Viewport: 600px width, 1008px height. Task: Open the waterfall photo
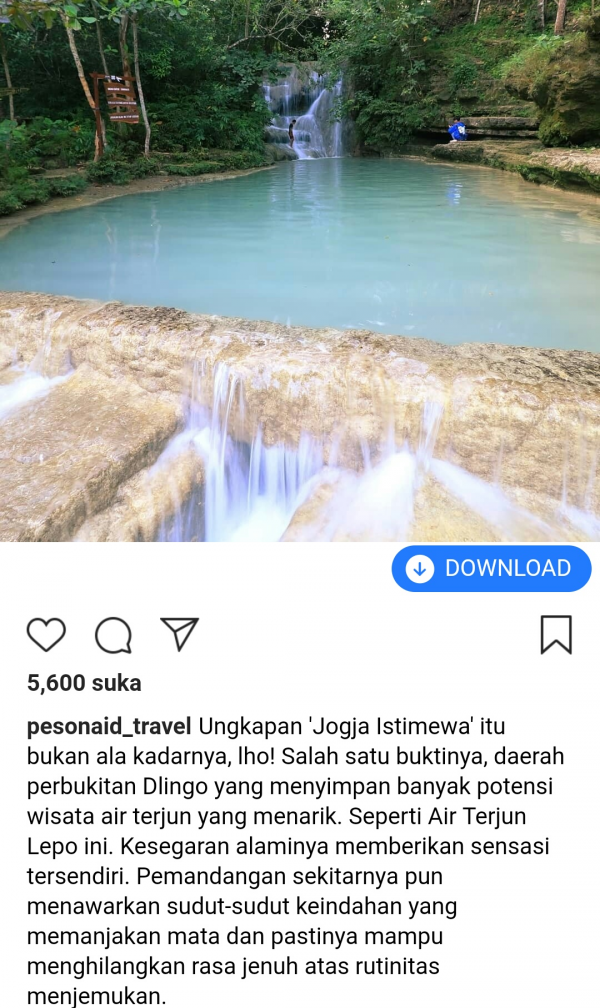point(300,270)
